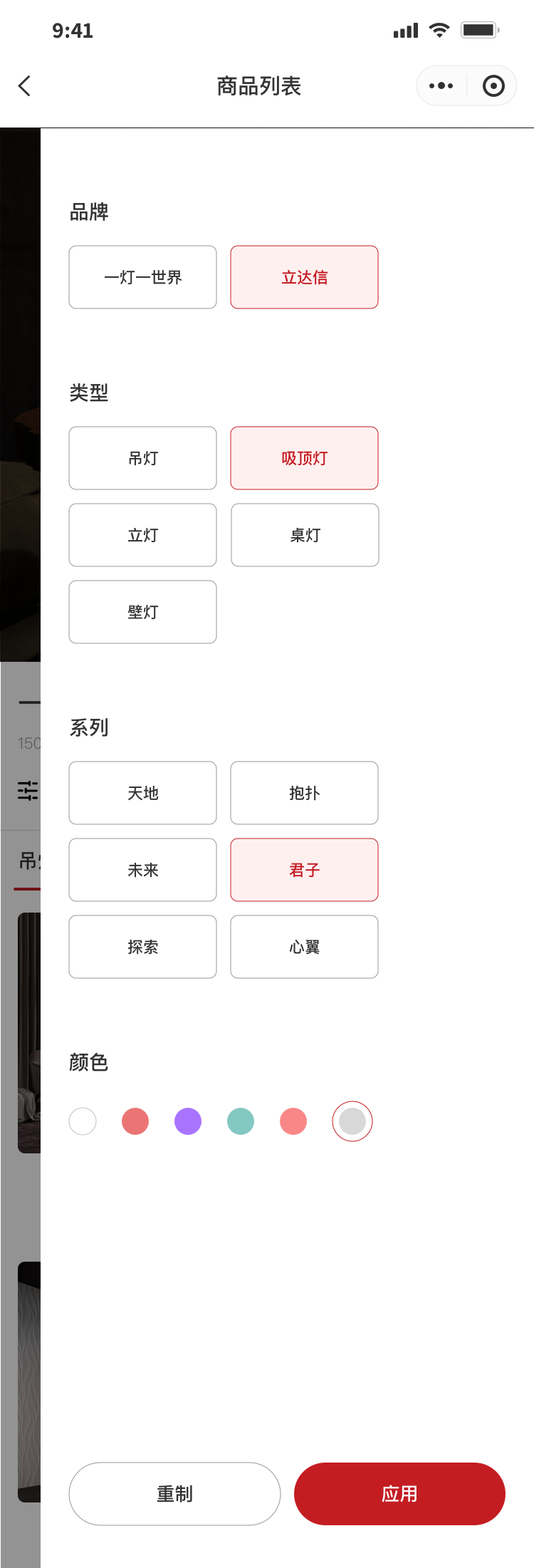Pick the 抱扑 series chip
The width and height of the screenshot is (534, 1568).
click(x=304, y=793)
